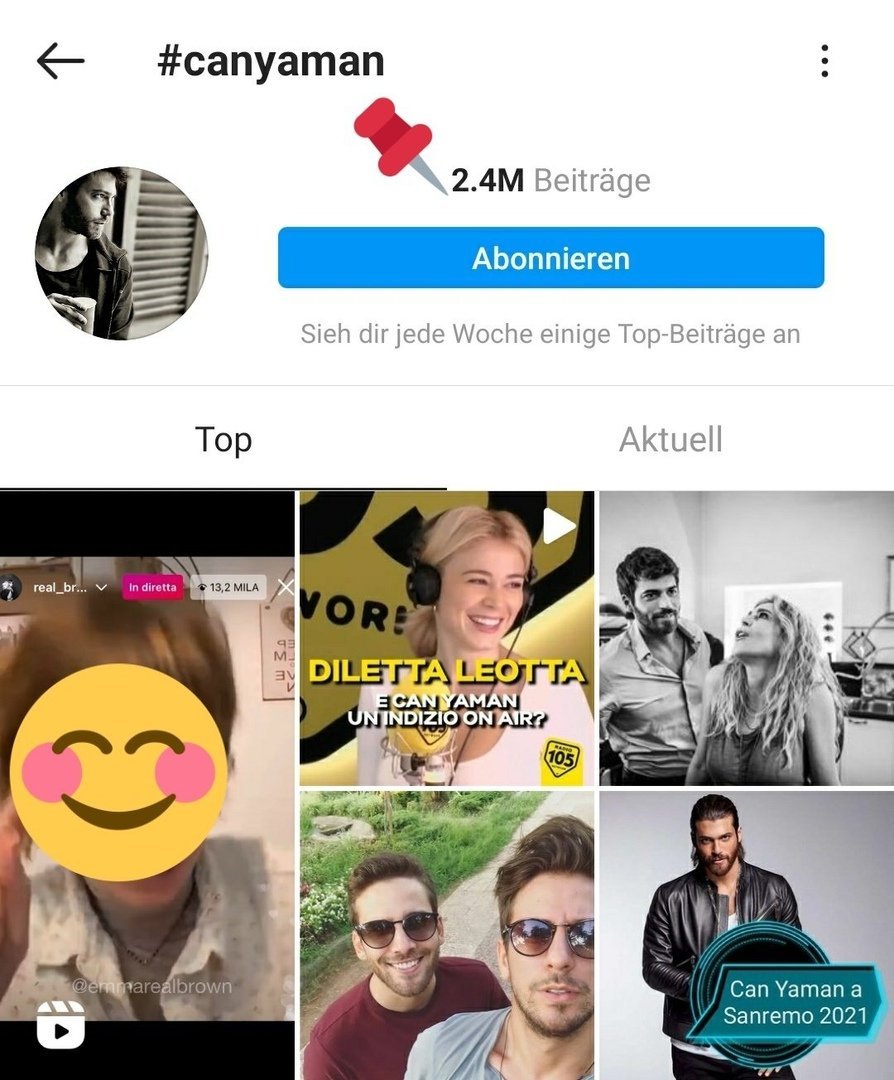Screen dimensions: 894x1080
Task: Go back using the arrow icon
Action: pyautogui.click(x=61, y=61)
